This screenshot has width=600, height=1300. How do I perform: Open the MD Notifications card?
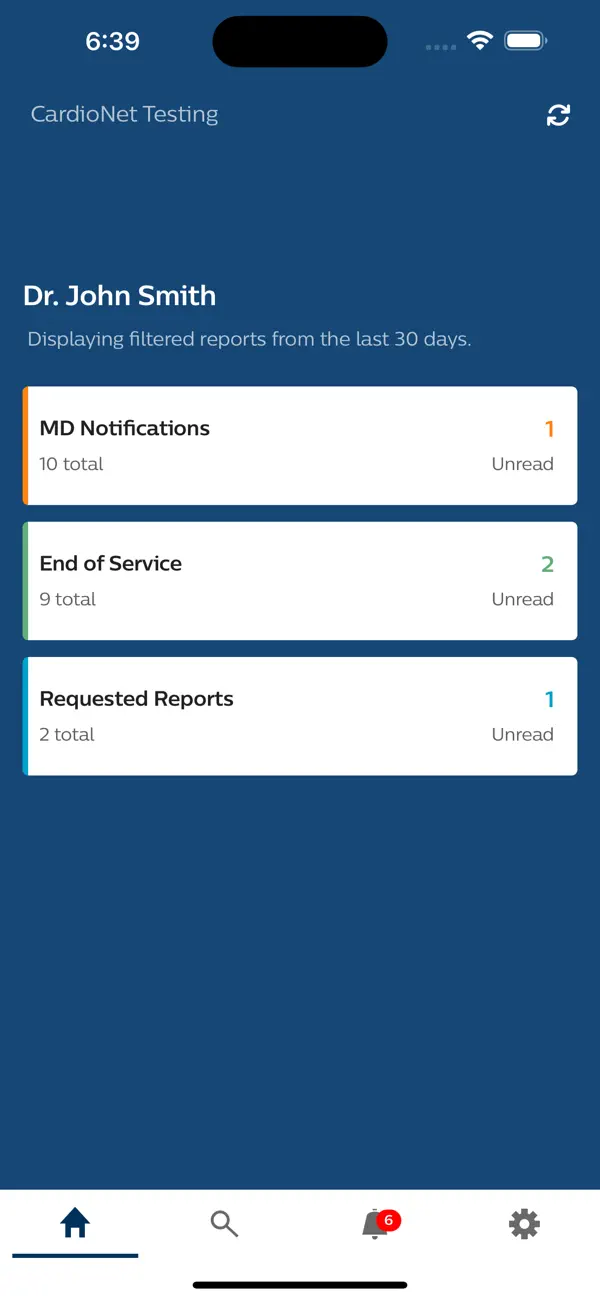tap(300, 446)
